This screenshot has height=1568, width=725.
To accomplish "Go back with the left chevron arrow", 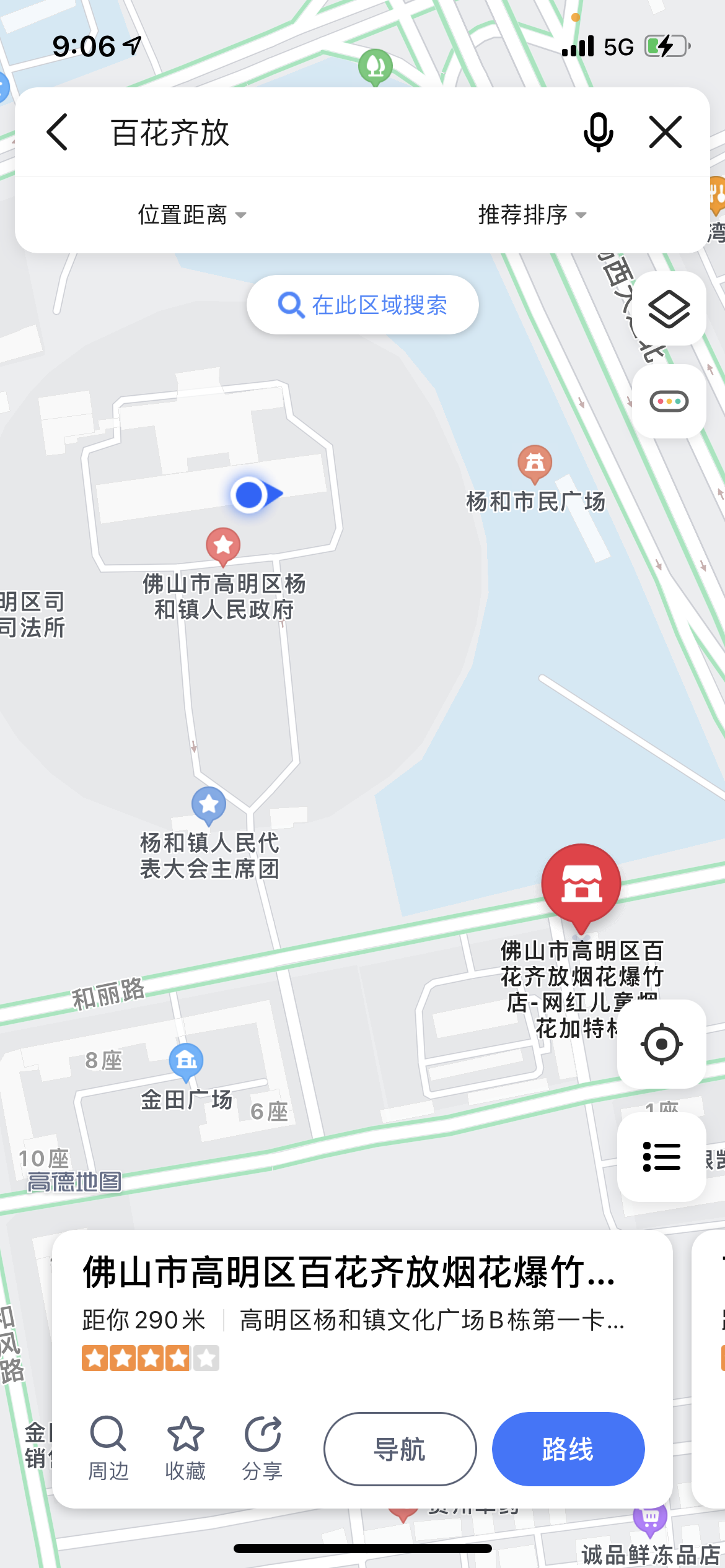I will pos(56,132).
